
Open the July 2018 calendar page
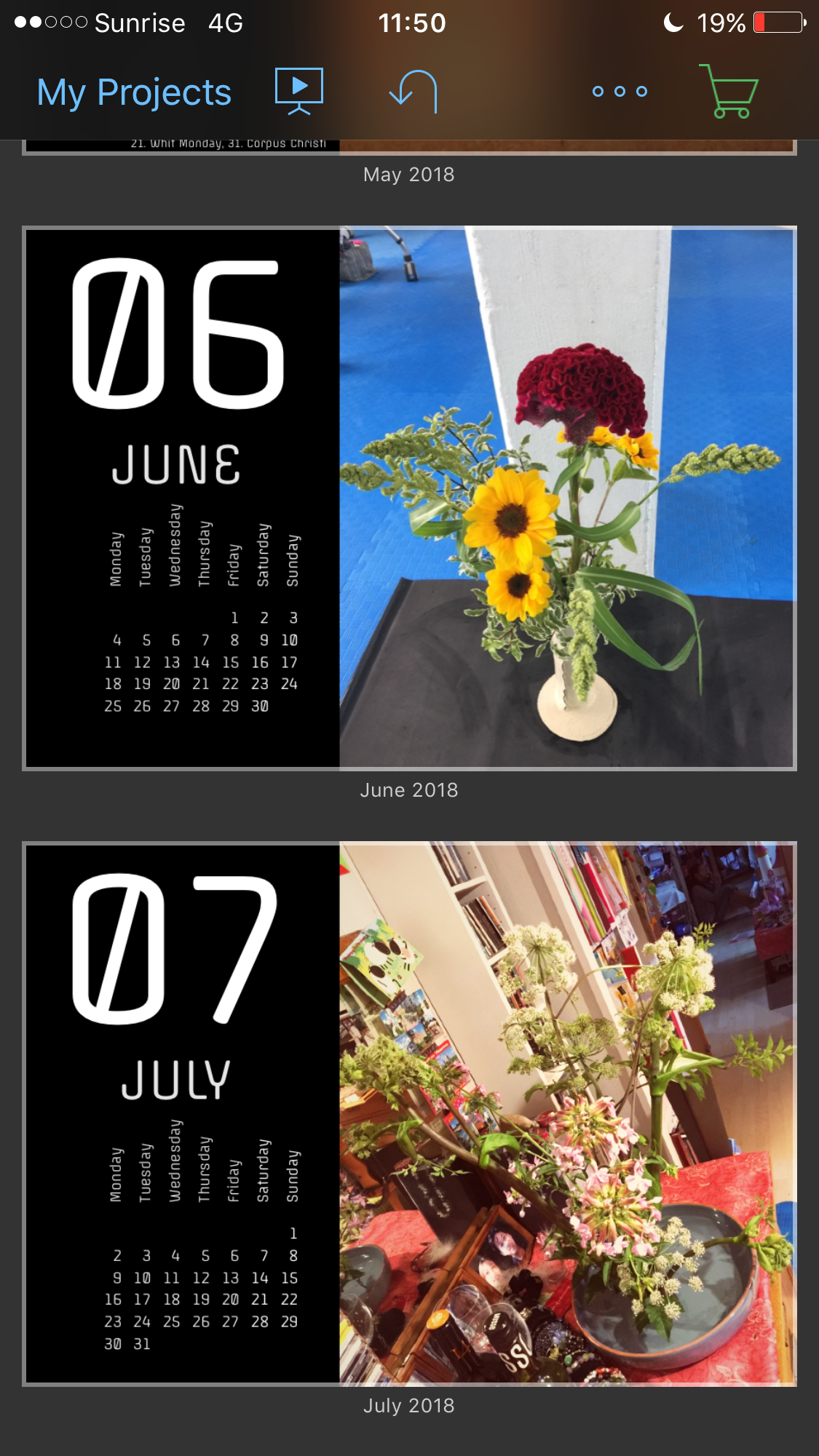coord(409,1113)
